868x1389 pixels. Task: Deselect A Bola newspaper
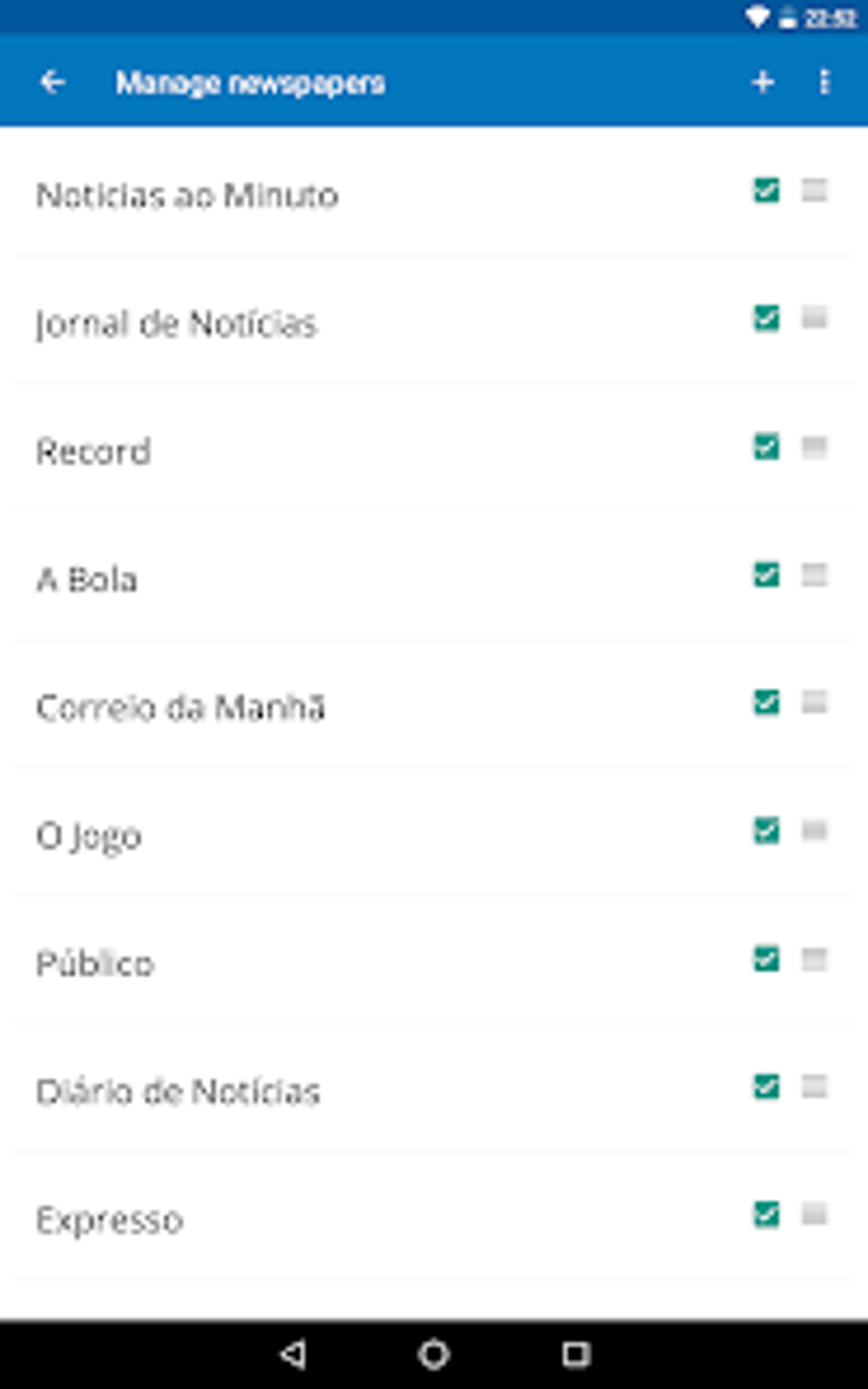pyautogui.click(x=766, y=574)
